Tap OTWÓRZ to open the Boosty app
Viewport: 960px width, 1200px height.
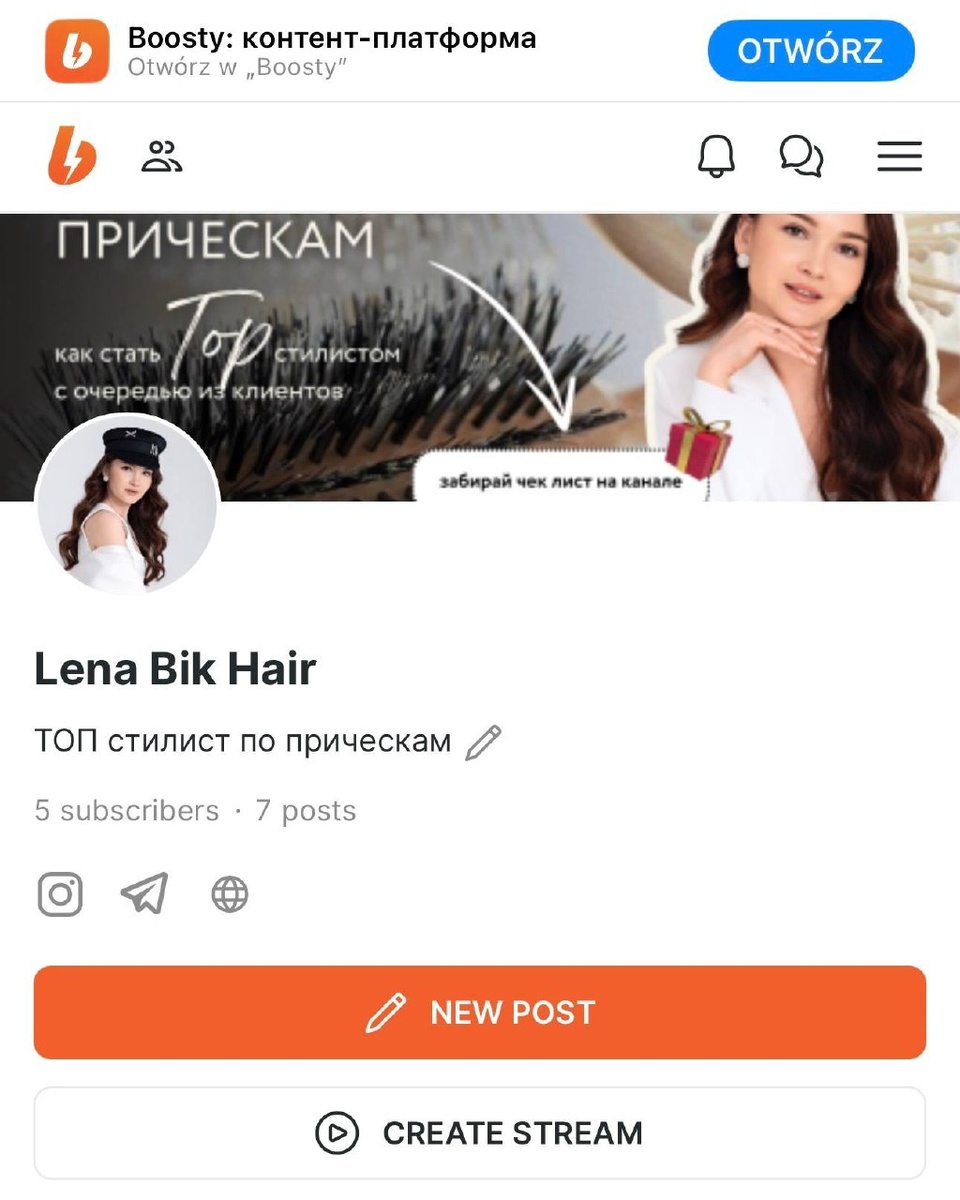click(810, 51)
